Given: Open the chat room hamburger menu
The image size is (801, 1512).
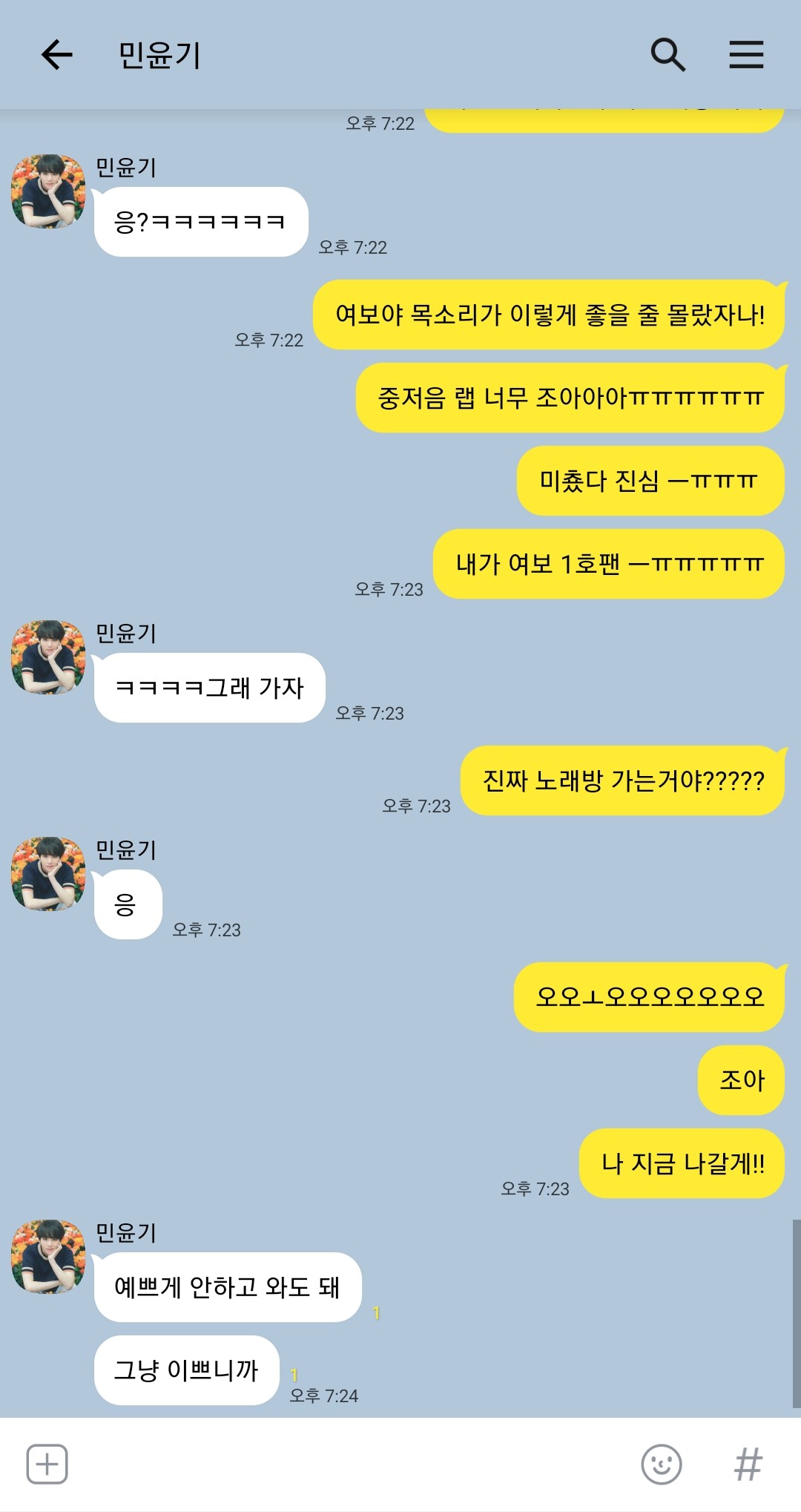Looking at the screenshot, I should [746, 55].
